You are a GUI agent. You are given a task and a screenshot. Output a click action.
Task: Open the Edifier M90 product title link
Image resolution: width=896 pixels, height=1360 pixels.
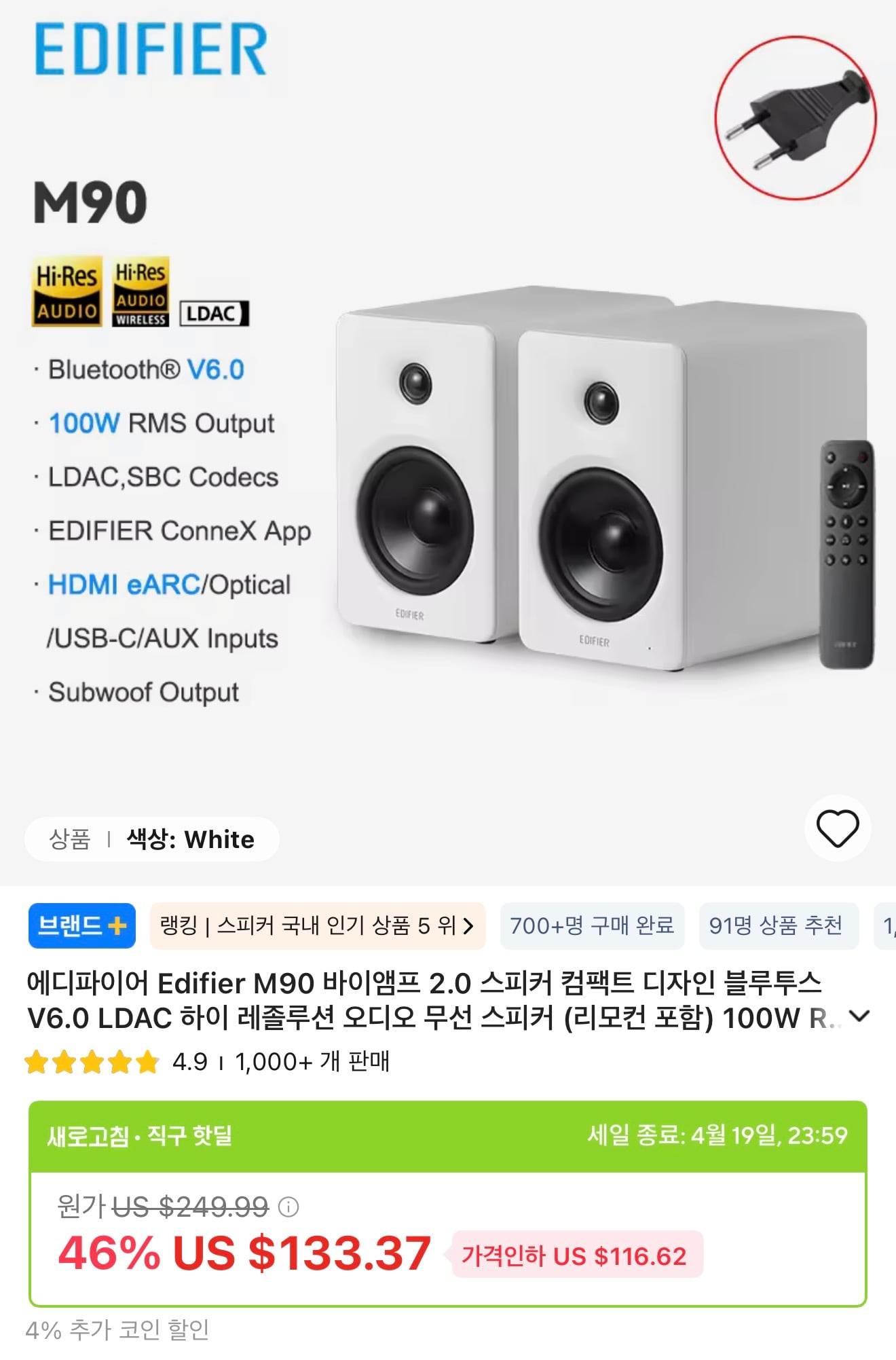click(x=428, y=1006)
